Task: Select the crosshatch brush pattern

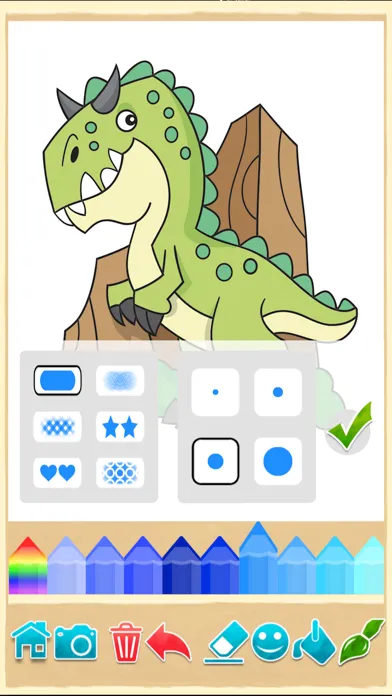Action: pyautogui.click(x=58, y=427)
